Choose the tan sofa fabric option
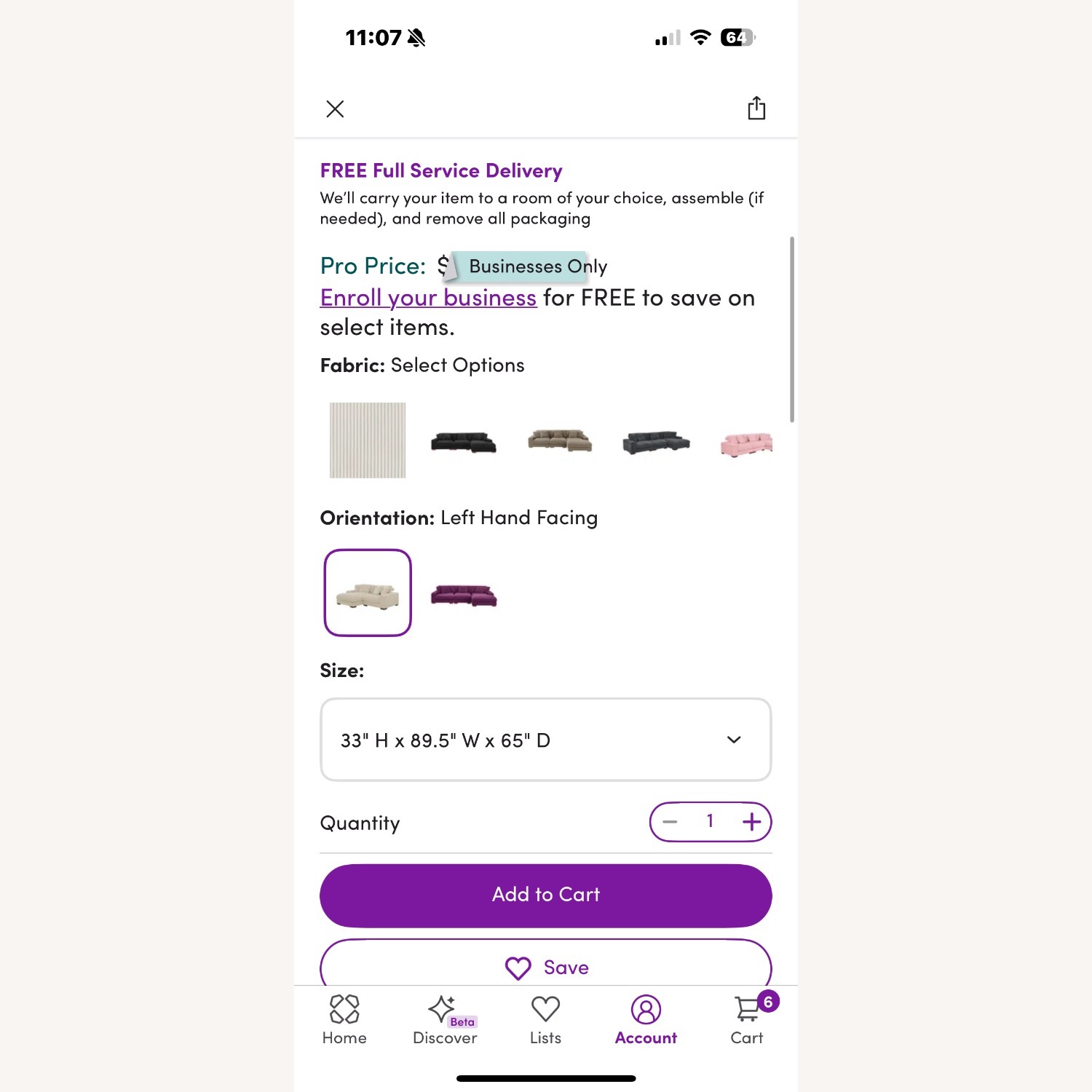 pyautogui.click(x=559, y=440)
